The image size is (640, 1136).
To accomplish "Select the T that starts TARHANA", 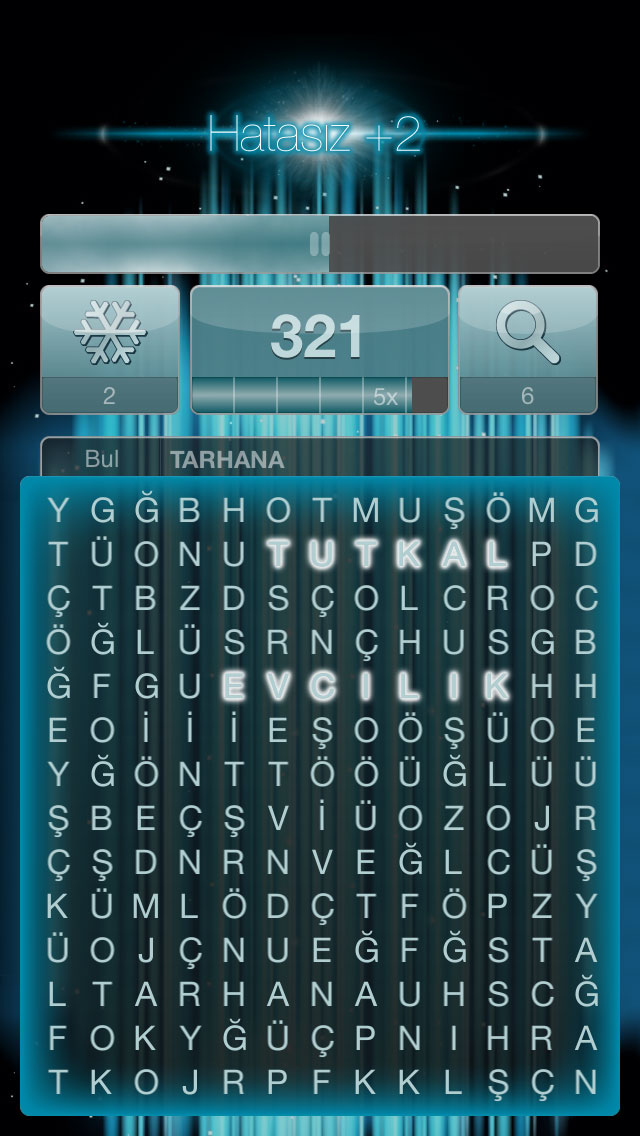I will [102, 995].
